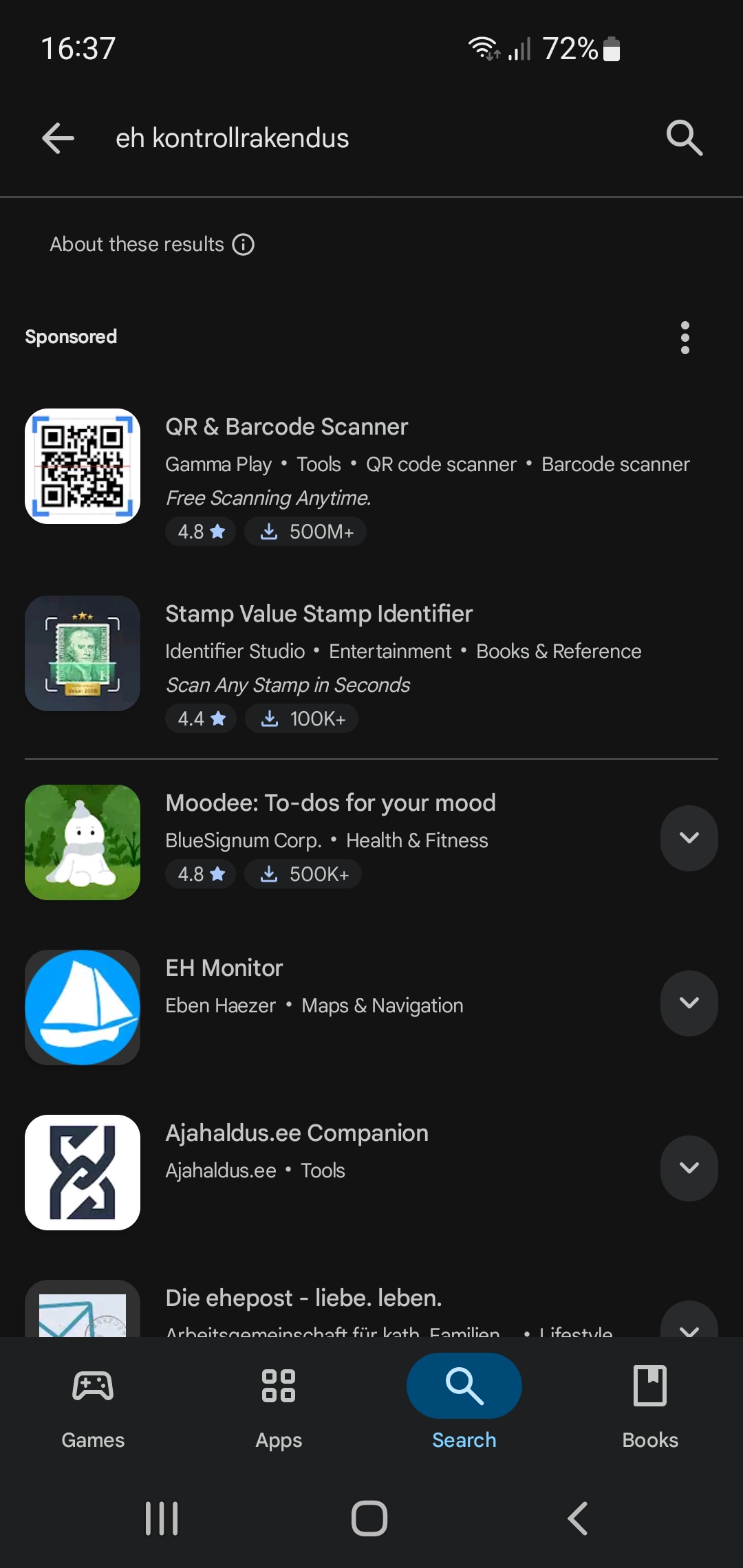Expand details for EH Monitor
Screen dimensions: 743x1568
[689, 1003]
